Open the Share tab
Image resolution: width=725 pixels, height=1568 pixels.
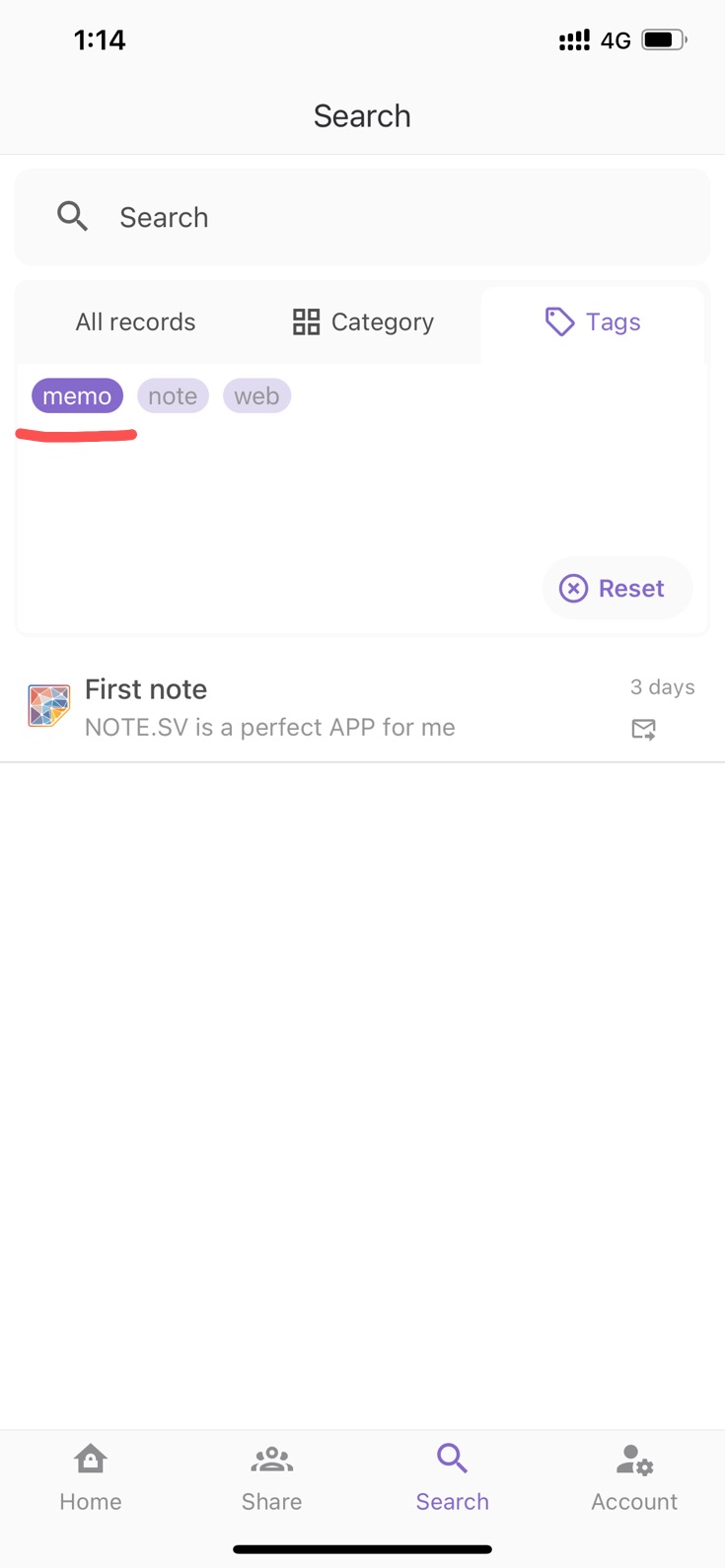click(x=272, y=1477)
